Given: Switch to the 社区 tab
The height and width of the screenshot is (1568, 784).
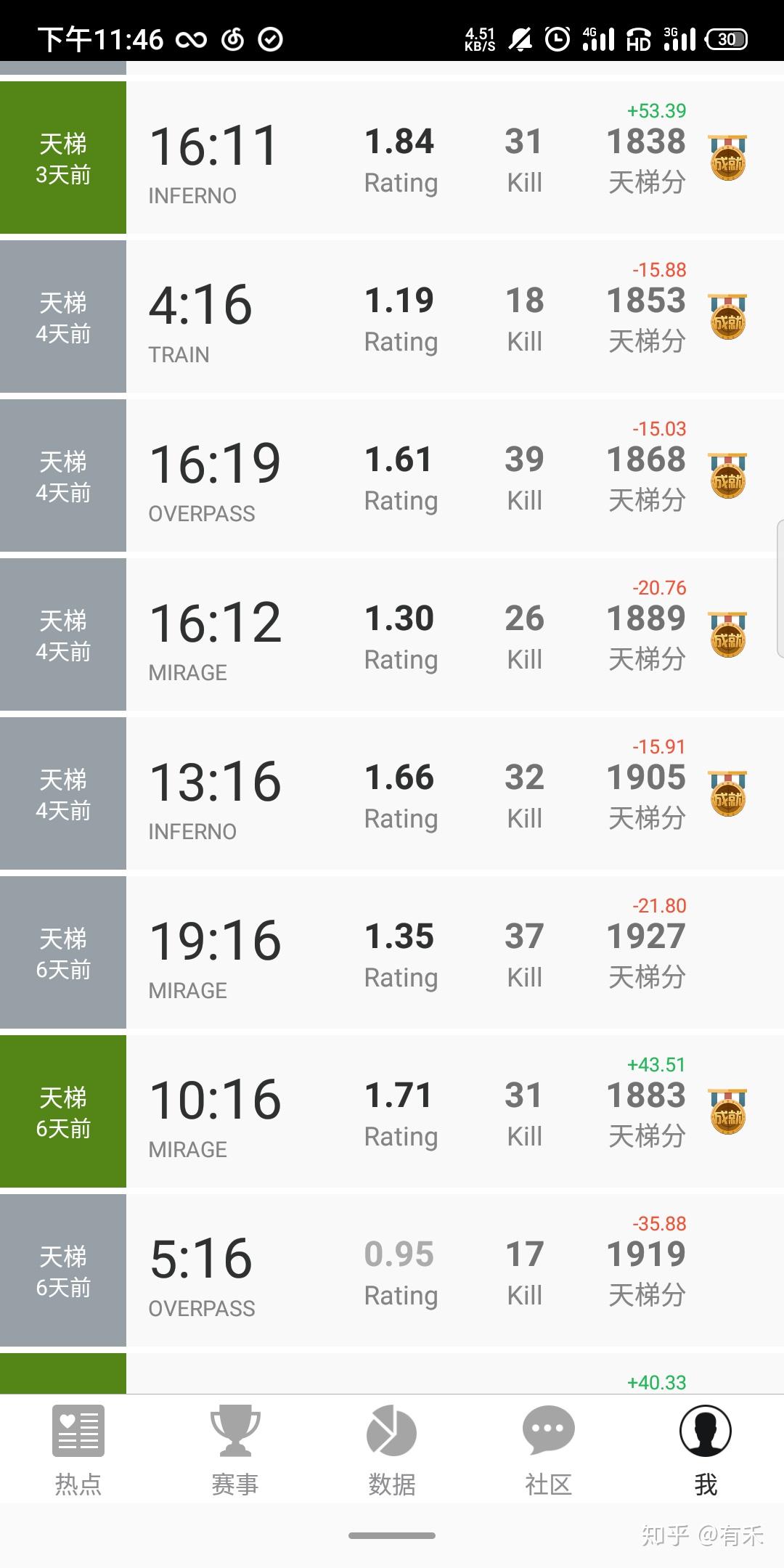Looking at the screenshot, I should 549,1452.
